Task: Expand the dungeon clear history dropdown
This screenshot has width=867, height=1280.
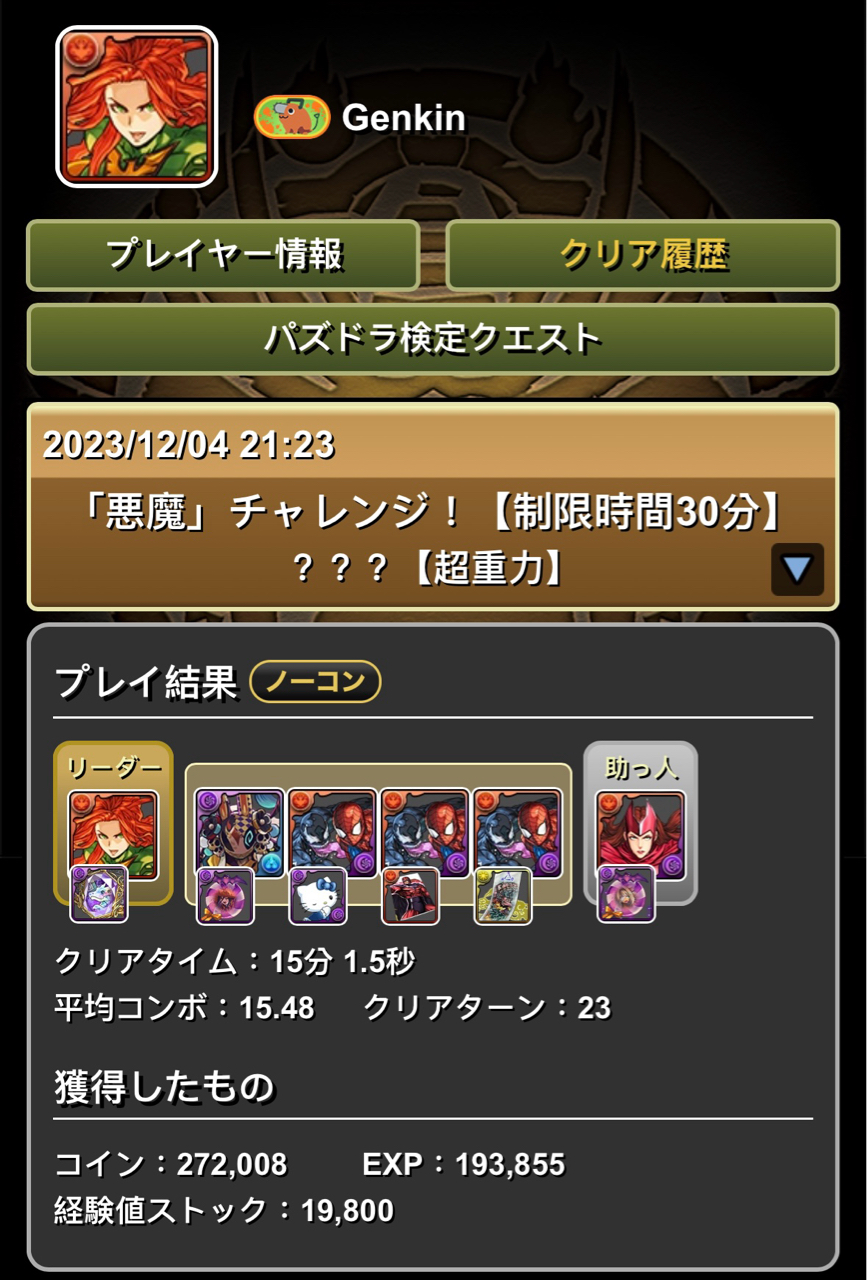Action: [x=797, y=570]
